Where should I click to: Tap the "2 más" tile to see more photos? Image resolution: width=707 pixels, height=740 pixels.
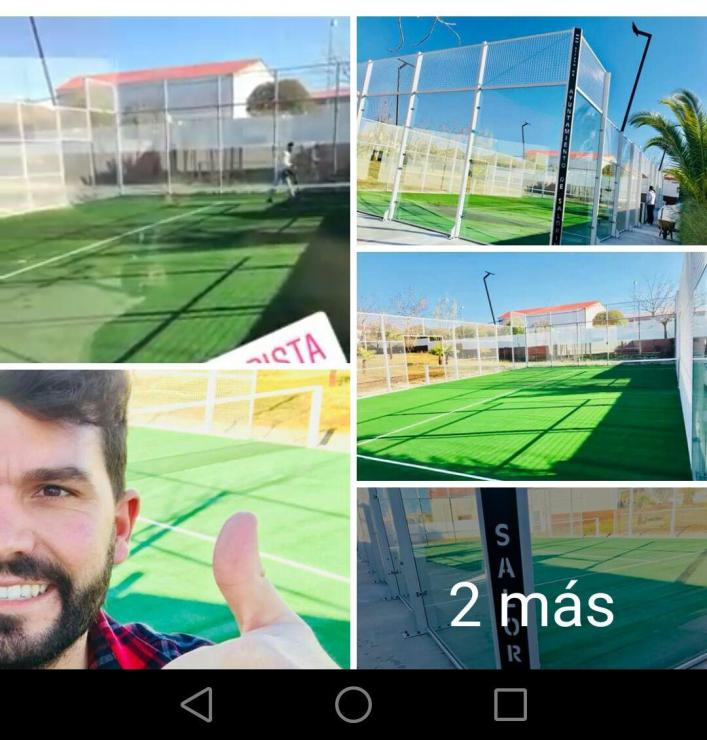(531, 578)
